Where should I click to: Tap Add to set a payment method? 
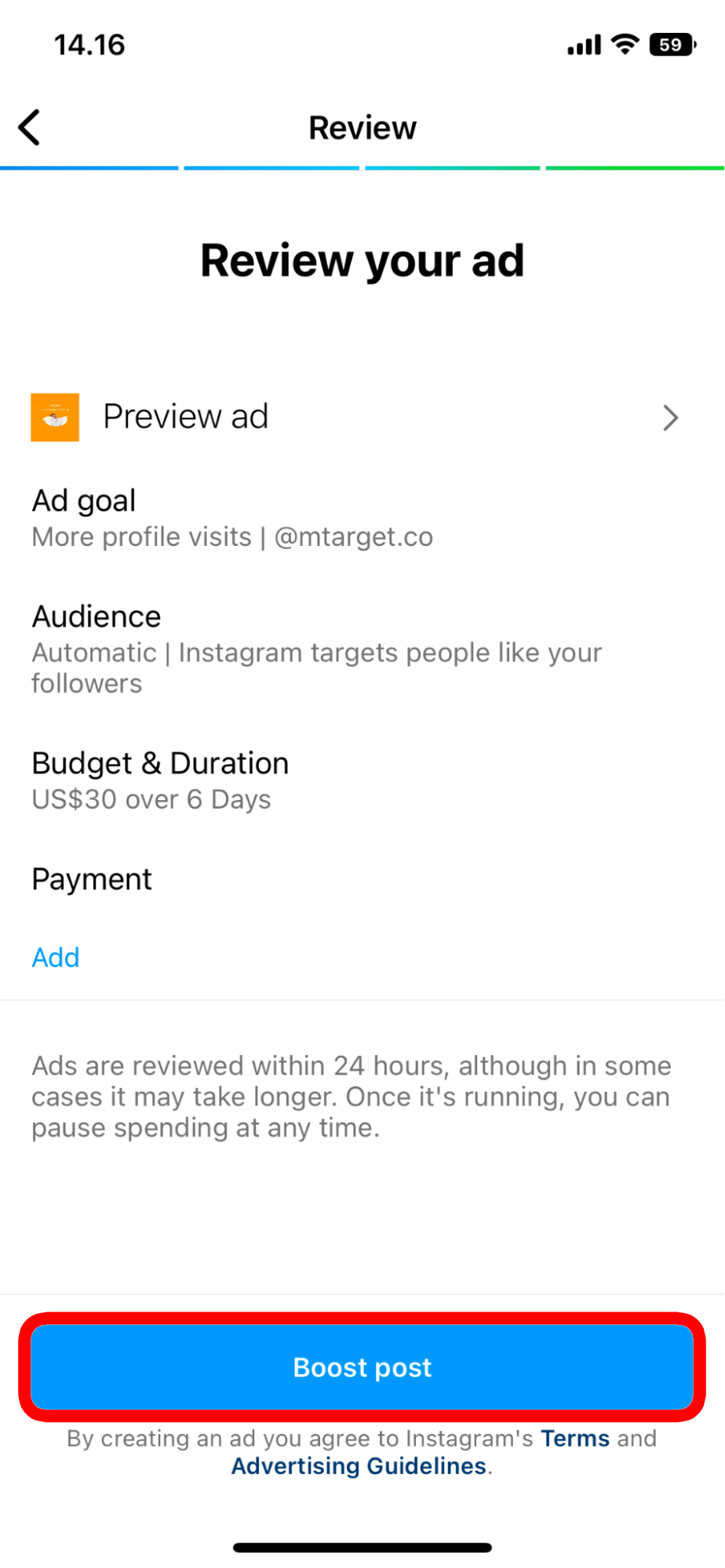coord(55,957)
